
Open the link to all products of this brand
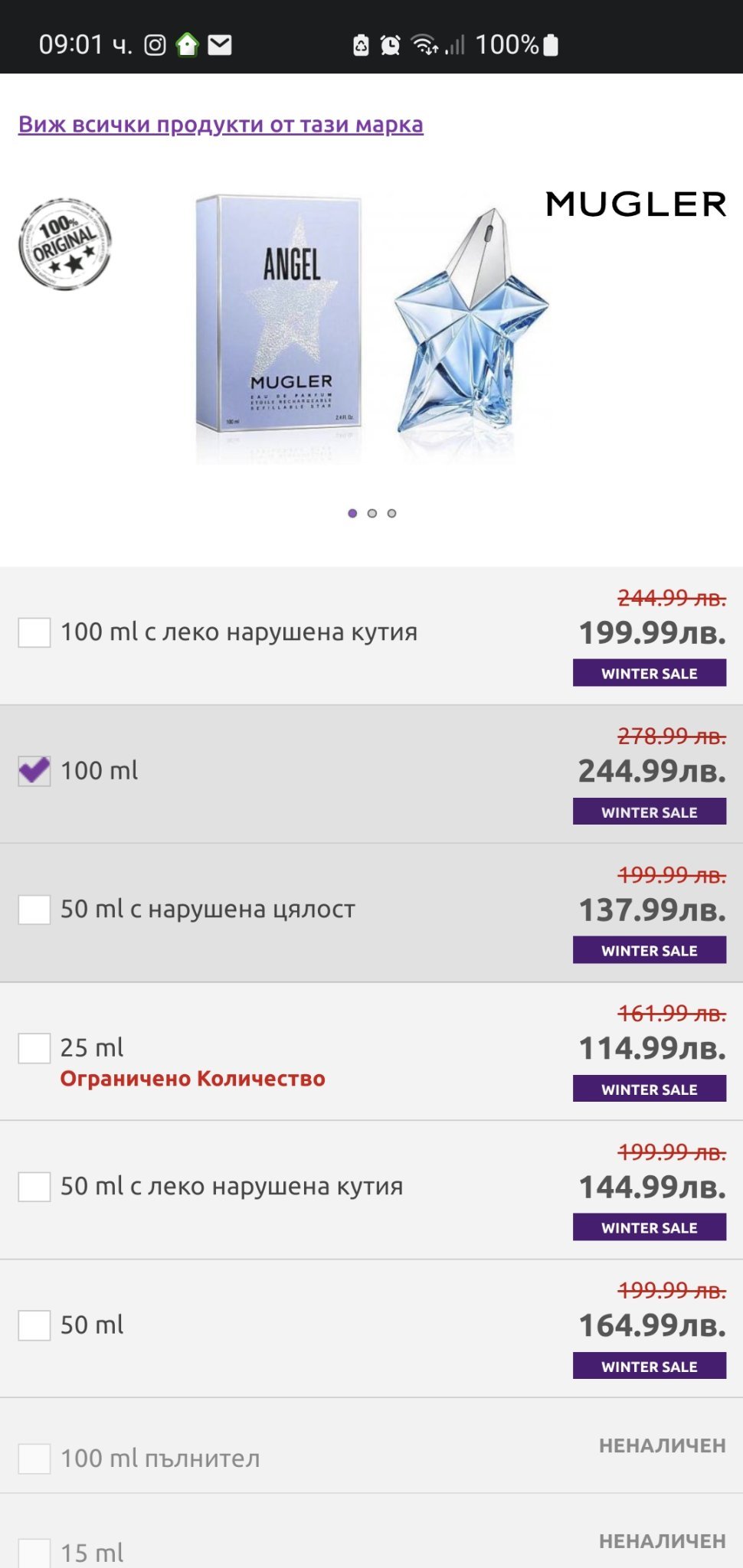point(221,124)
